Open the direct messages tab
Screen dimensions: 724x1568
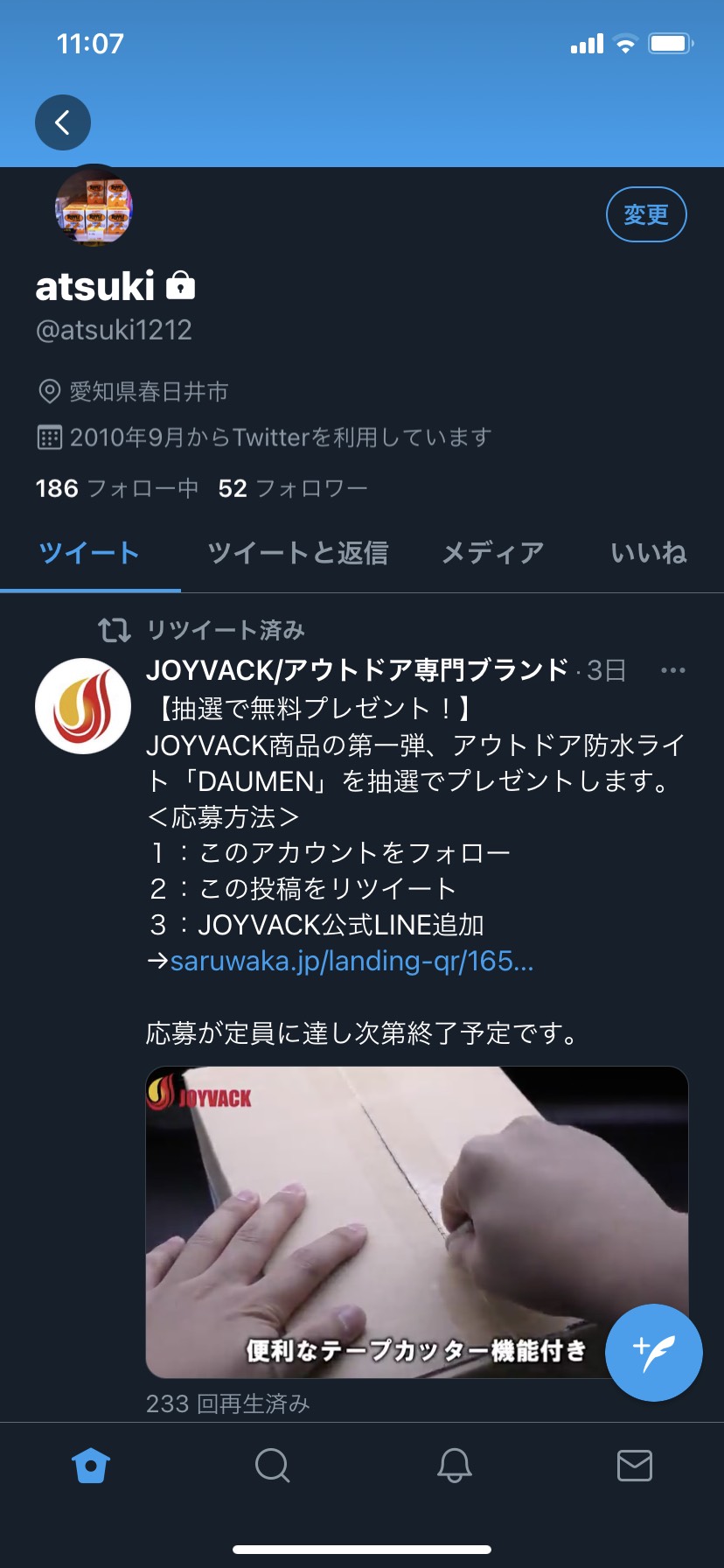pyautogui.click(x=634, y=1465)
